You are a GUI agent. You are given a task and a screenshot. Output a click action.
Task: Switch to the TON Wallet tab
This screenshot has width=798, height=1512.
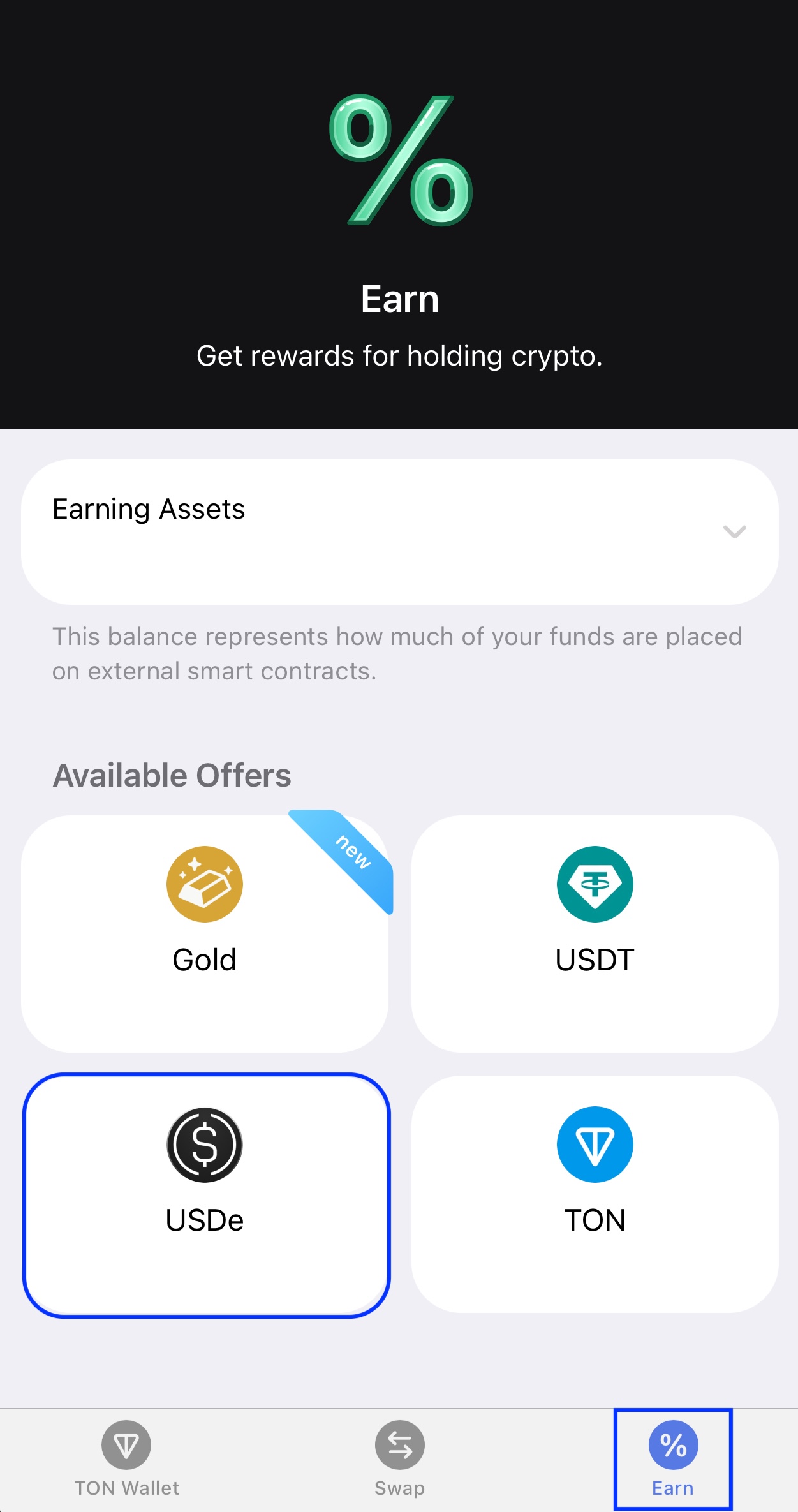126,1458
